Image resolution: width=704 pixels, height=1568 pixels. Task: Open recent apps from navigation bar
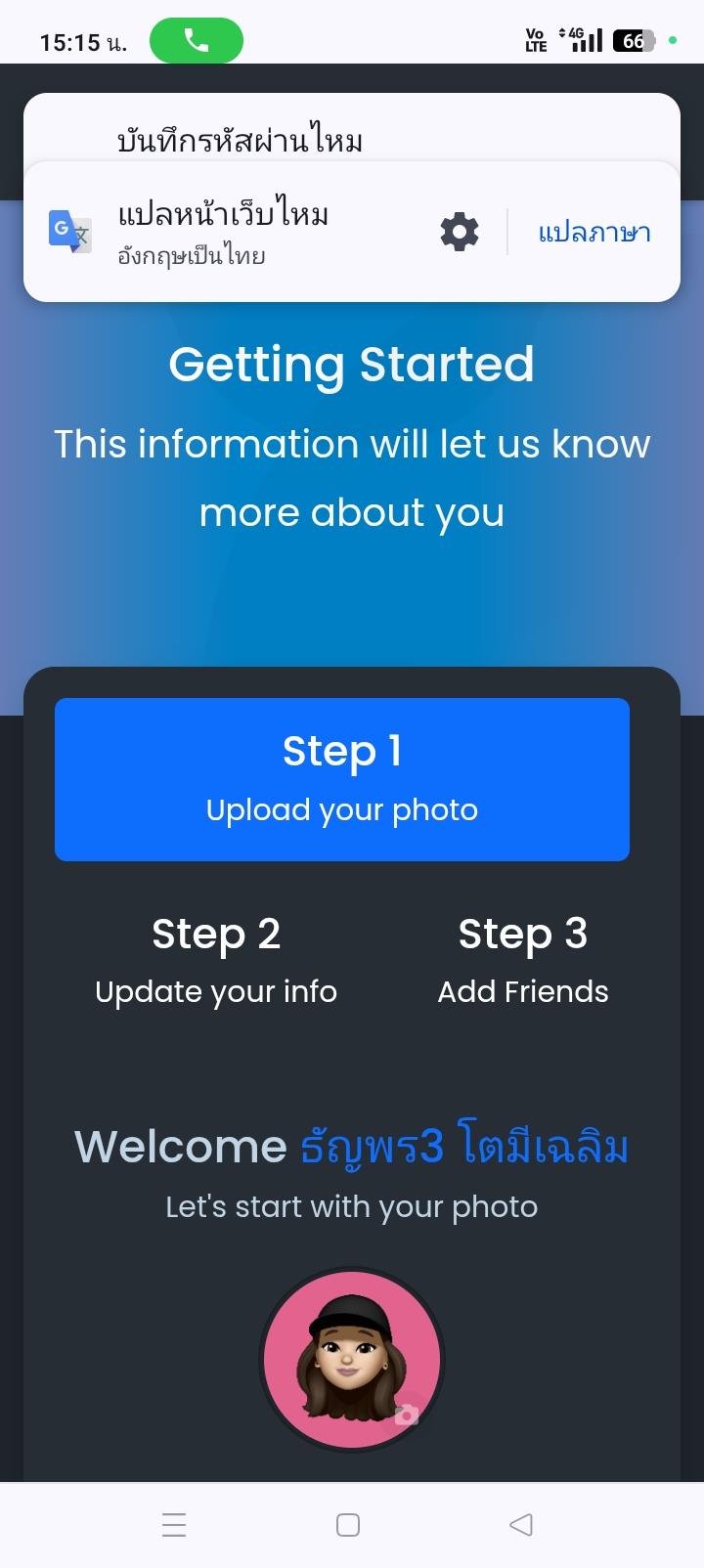click(x=174, y=1524)
